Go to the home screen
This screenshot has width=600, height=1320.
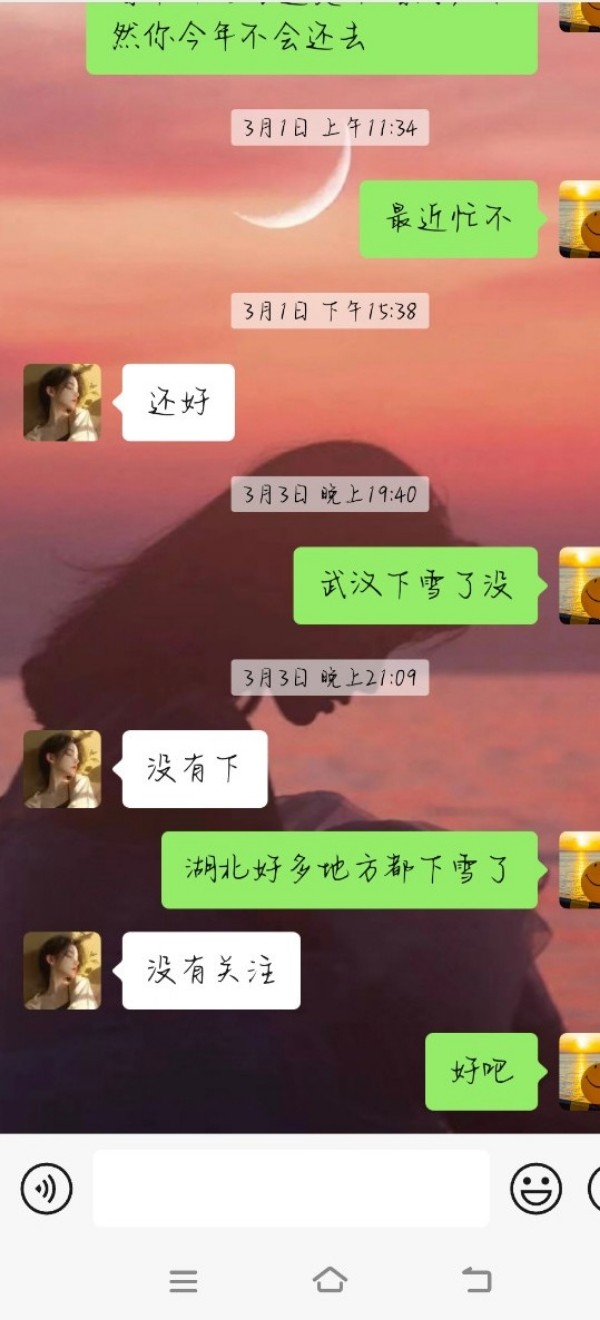coord(329,1280)
